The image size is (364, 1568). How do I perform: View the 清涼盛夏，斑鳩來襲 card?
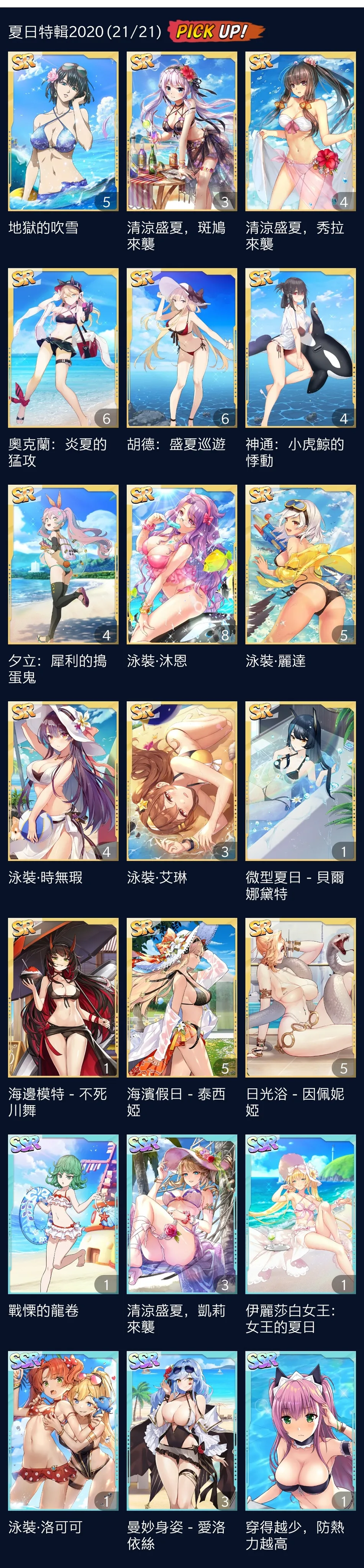182,131
